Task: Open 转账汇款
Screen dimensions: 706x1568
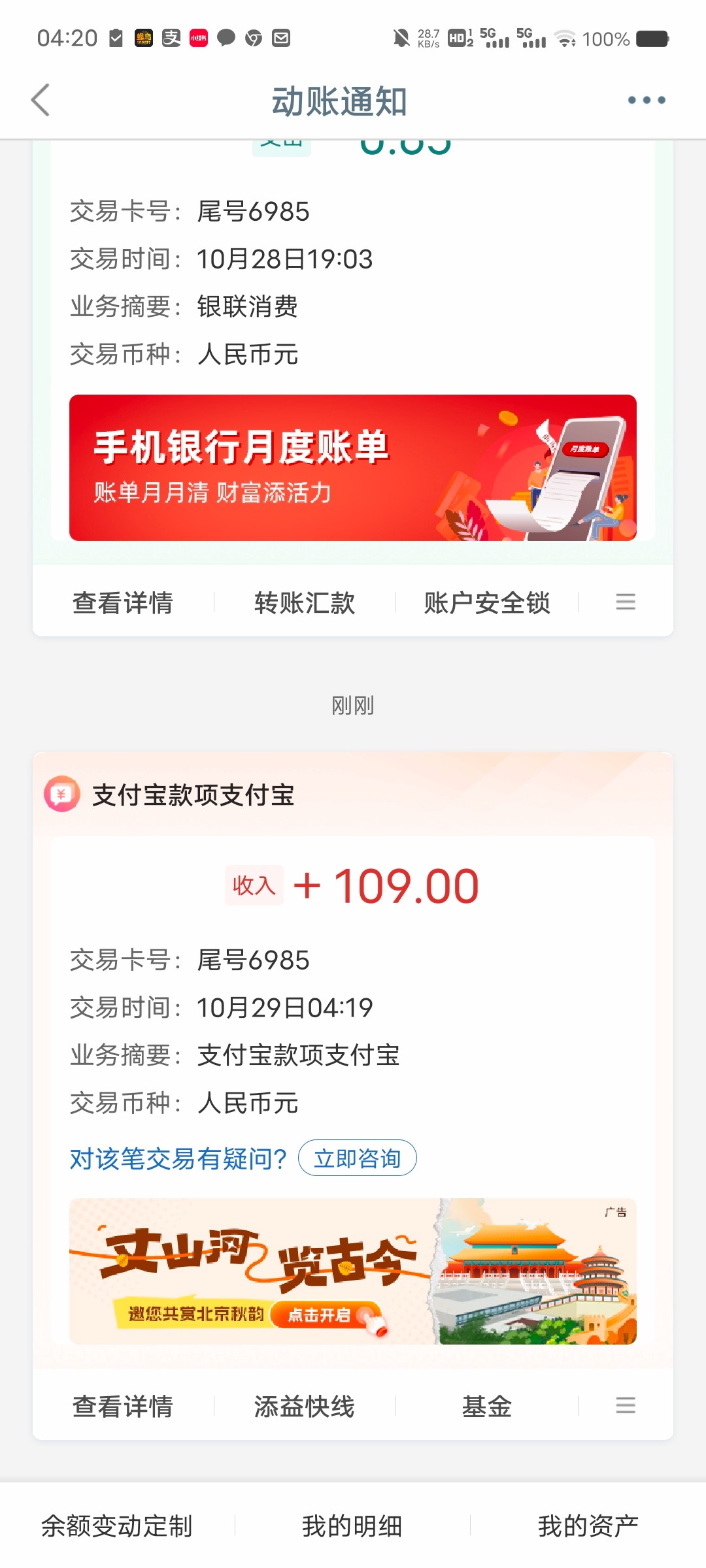Action: pos(305,602)
